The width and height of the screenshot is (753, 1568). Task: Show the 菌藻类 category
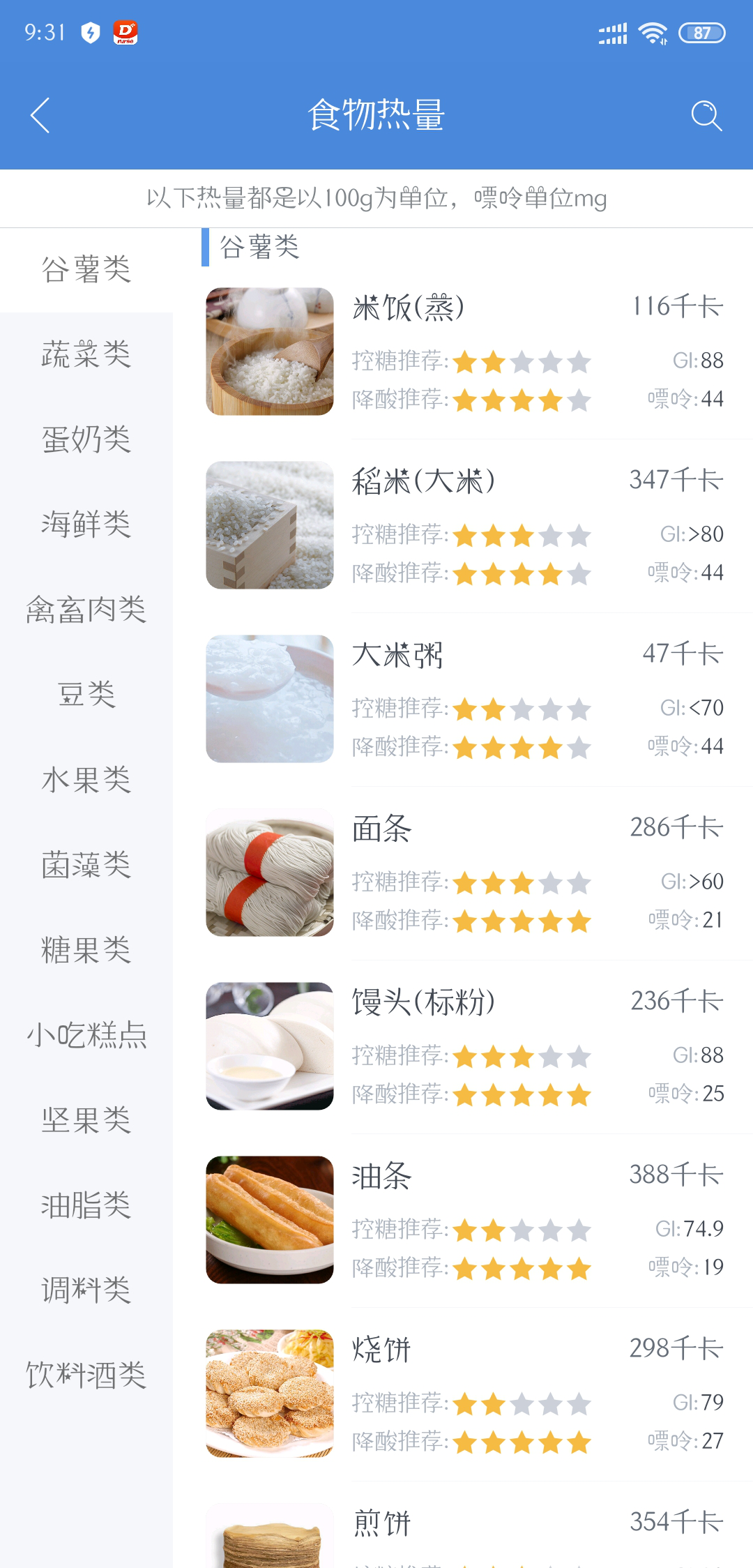86,865
